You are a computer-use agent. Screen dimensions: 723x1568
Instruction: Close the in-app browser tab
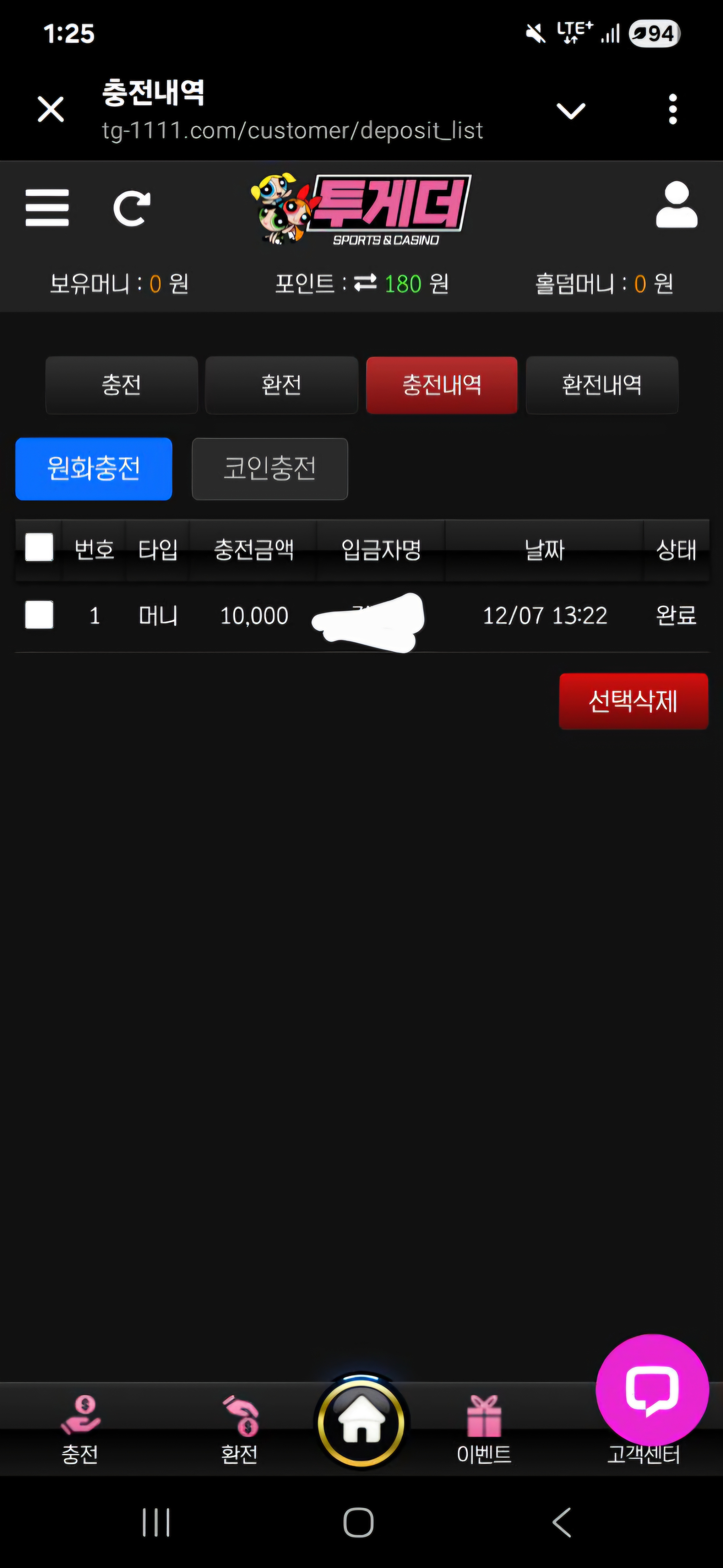(x=51, y=110)
